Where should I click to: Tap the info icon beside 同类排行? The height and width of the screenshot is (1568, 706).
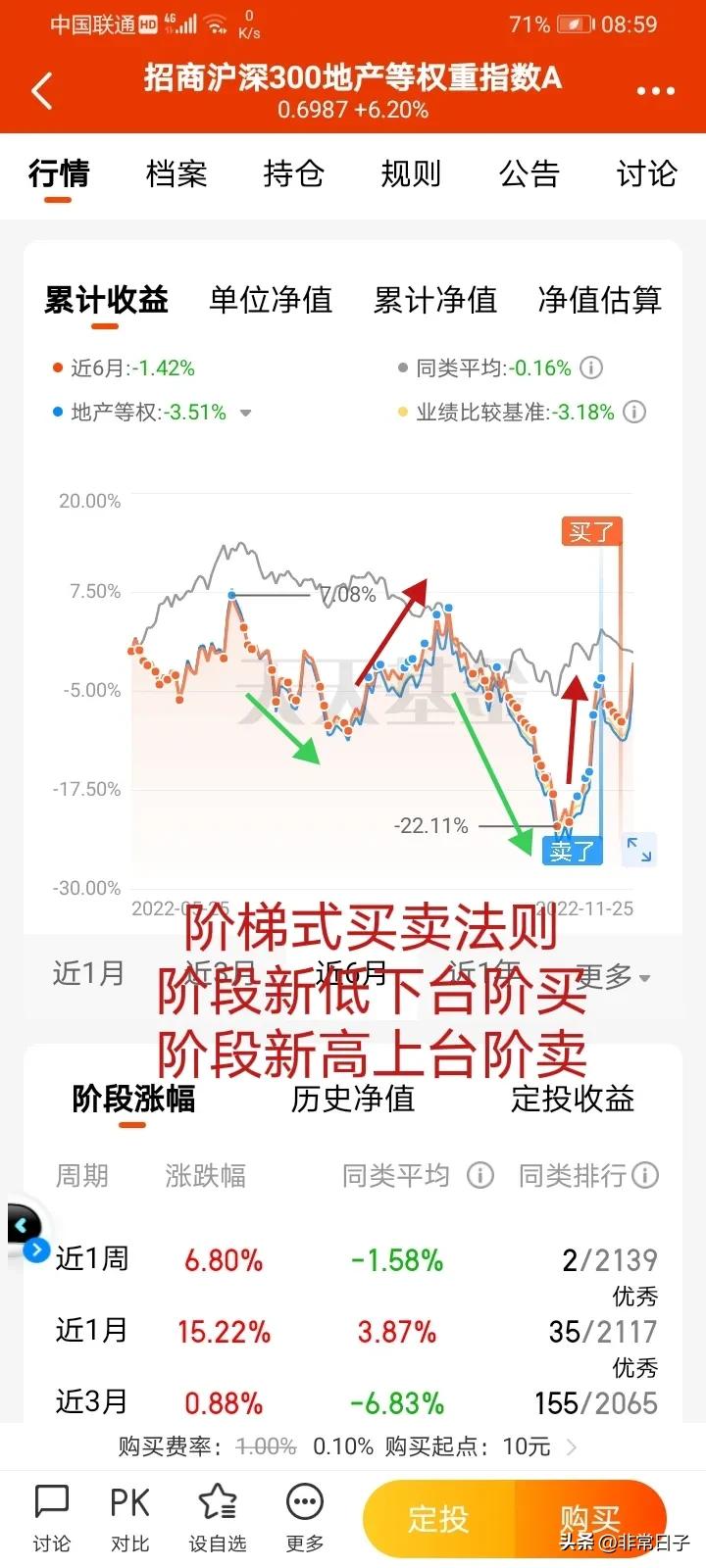pyautogui.click(x=644, y=1175)
